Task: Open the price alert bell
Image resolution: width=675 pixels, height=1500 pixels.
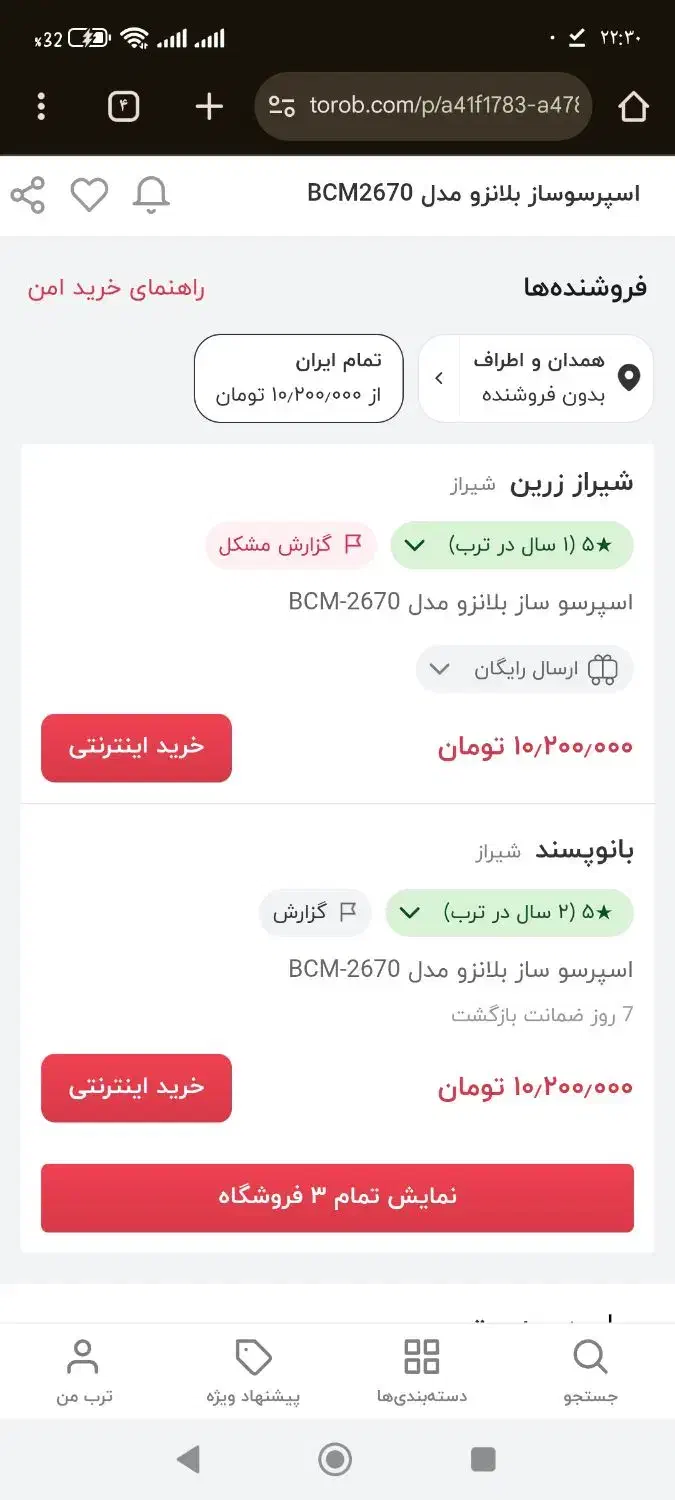Action: pyautogui.click(x=151, y=195)
